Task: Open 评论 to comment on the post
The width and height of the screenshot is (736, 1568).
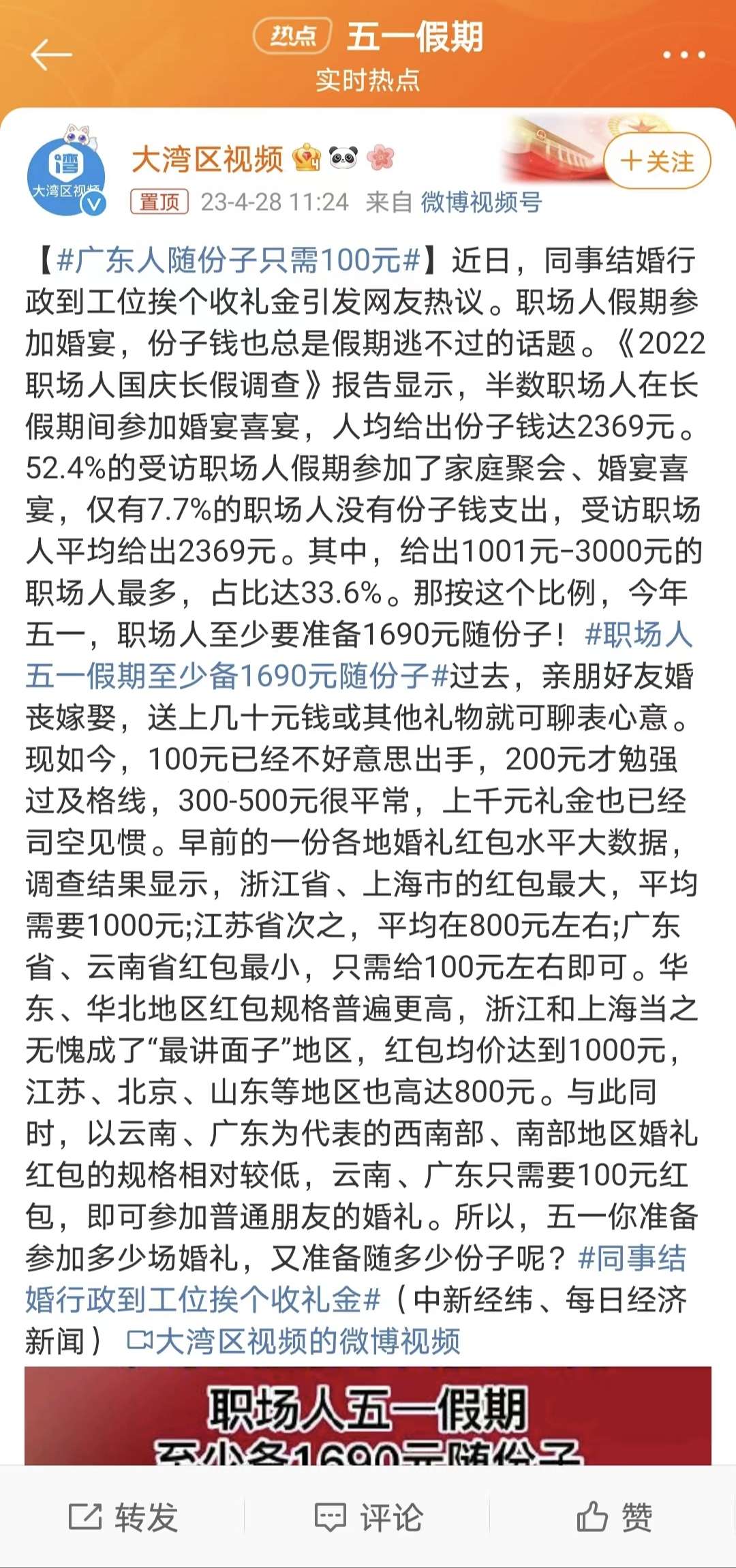Action: 368,1517
